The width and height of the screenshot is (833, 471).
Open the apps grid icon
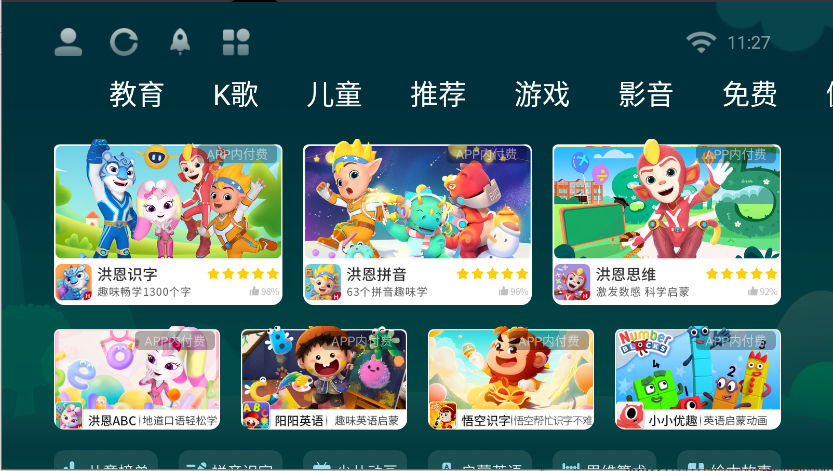[236, 42]
